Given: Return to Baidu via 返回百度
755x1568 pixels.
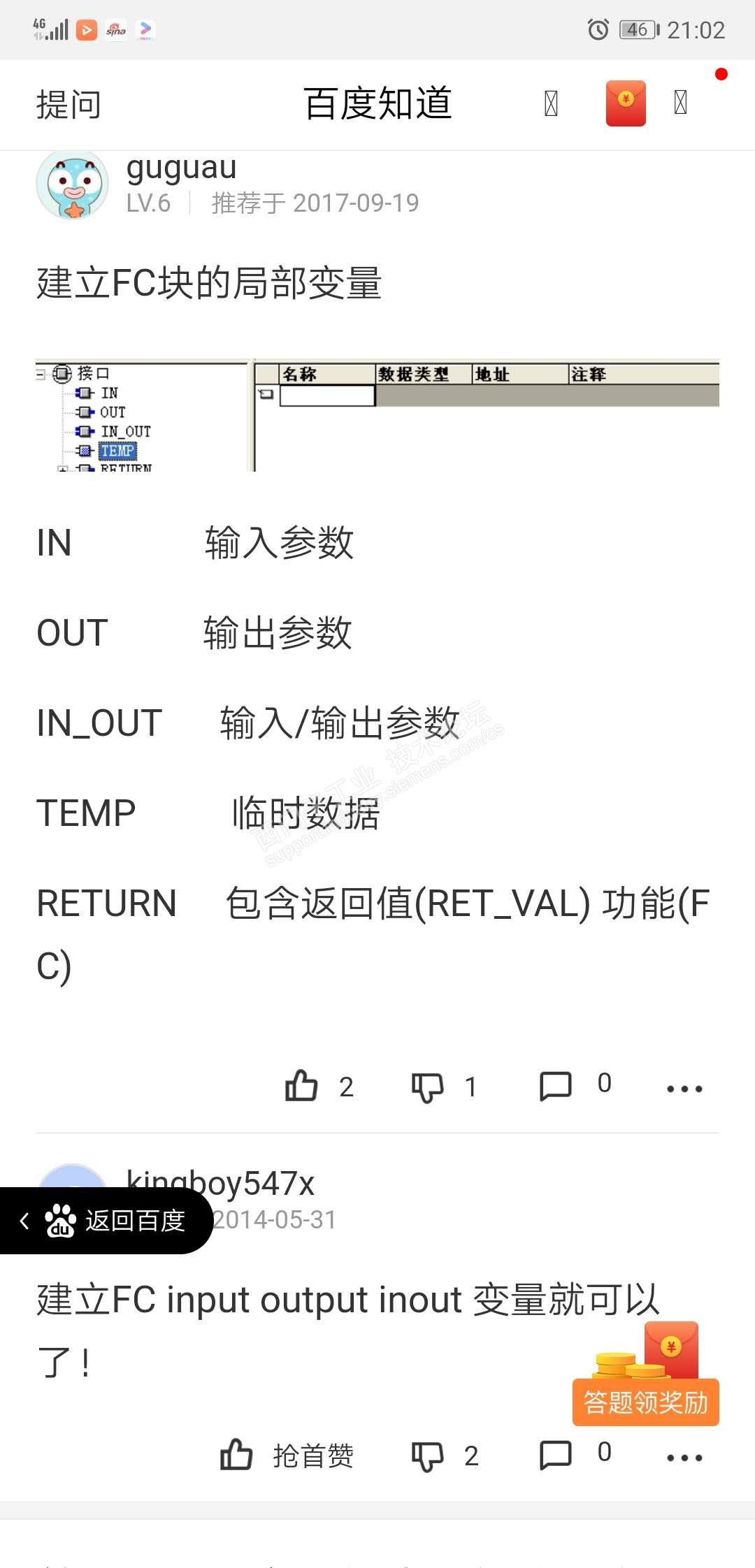Looking at the screenshot, I should point(105,1221).
